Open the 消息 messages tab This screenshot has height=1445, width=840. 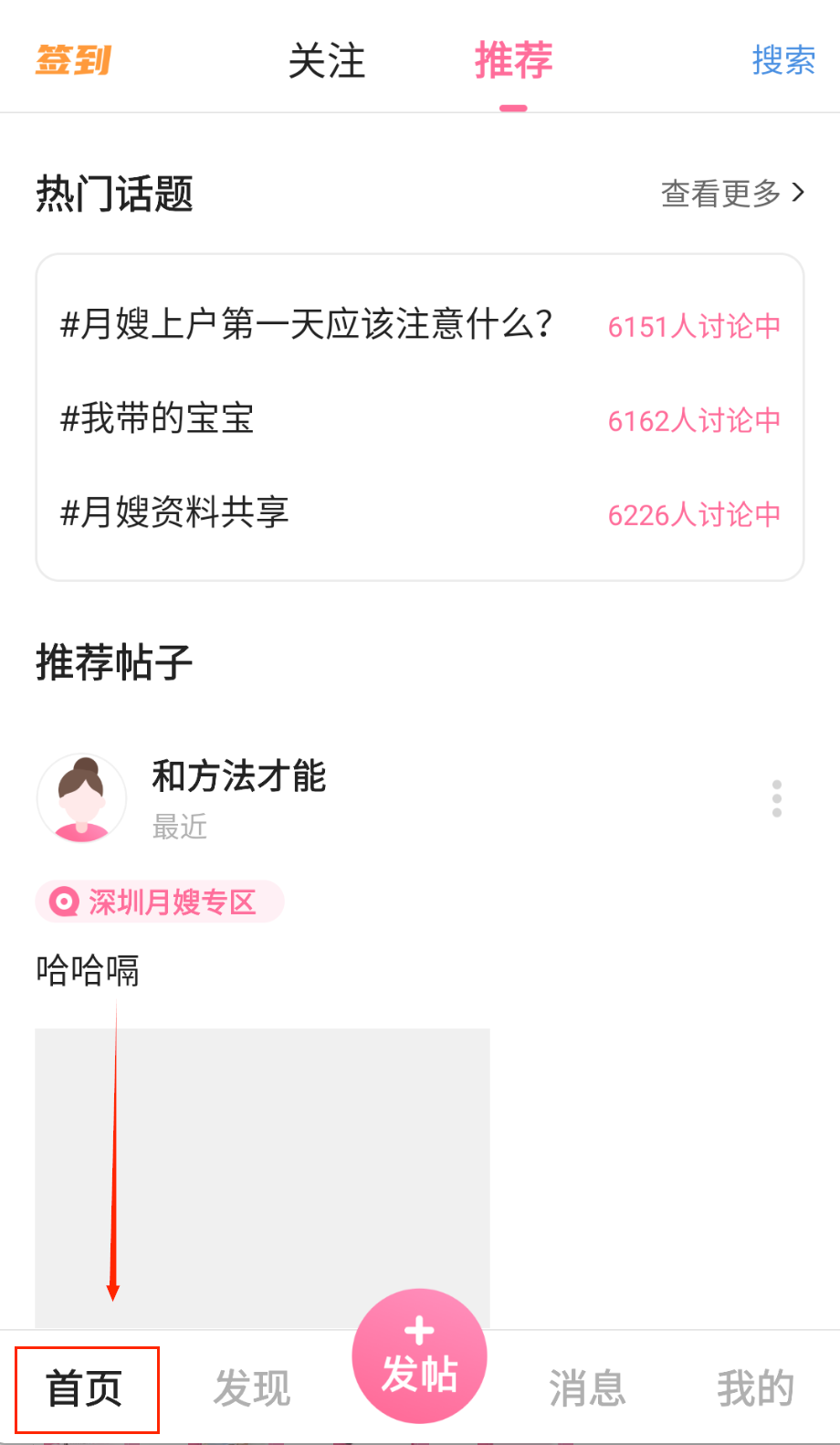coord(587,1388)
